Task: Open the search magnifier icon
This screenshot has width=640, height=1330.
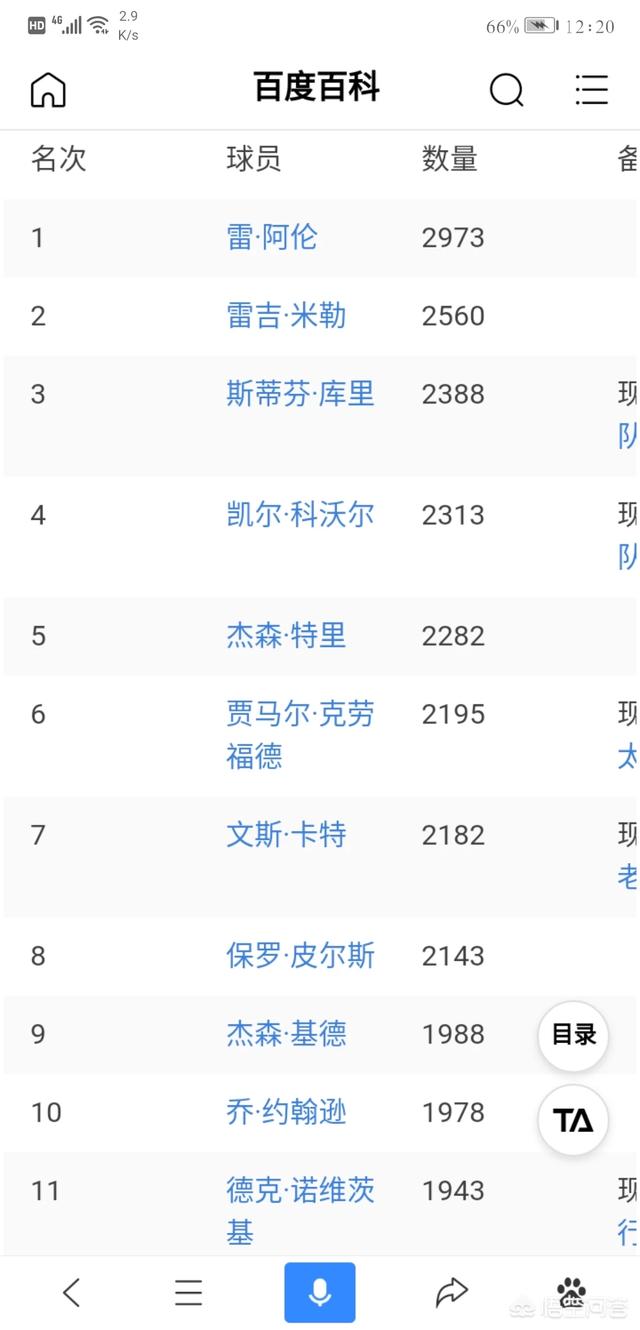Action: click(x=506, y=90)
